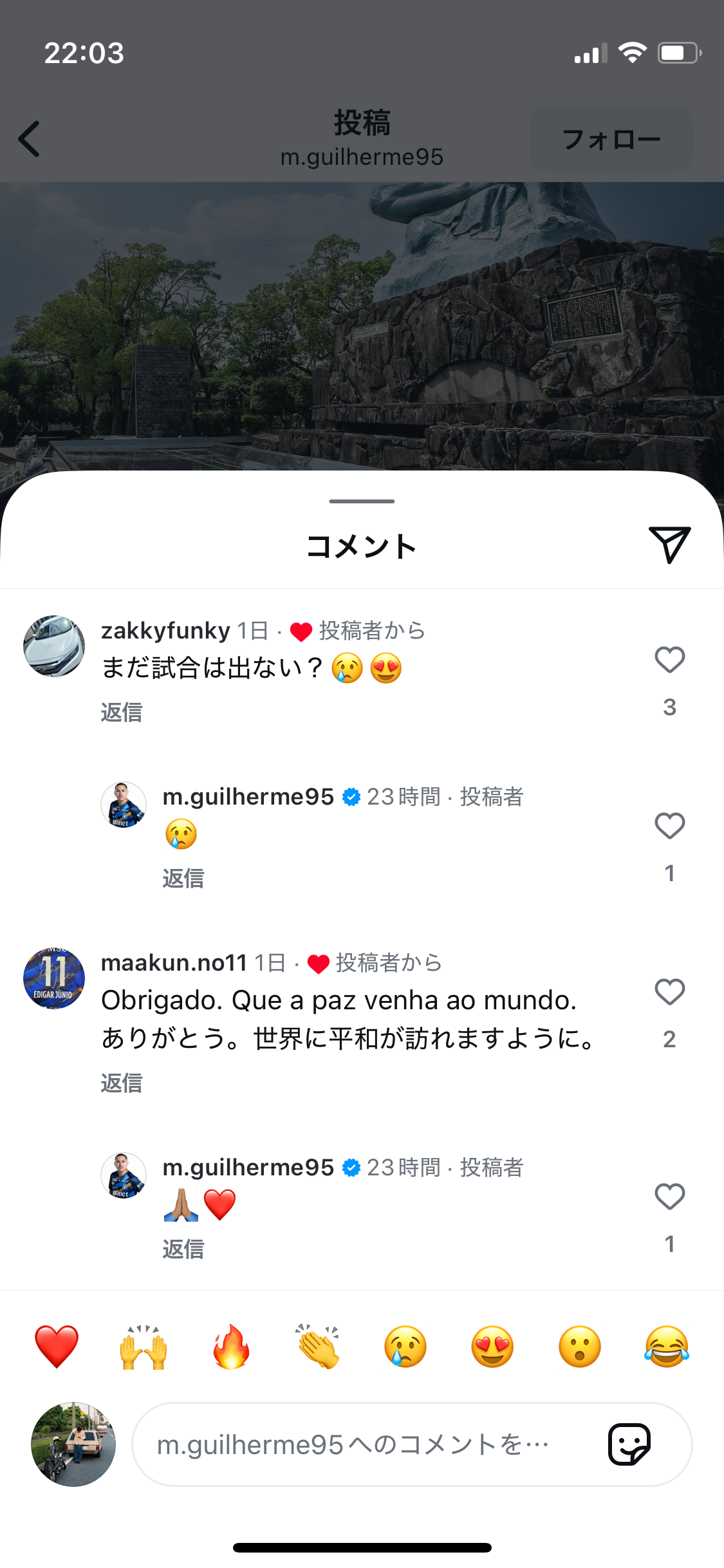
Task: Open maakun.no11's profile picture
Action: coord(54,978)
